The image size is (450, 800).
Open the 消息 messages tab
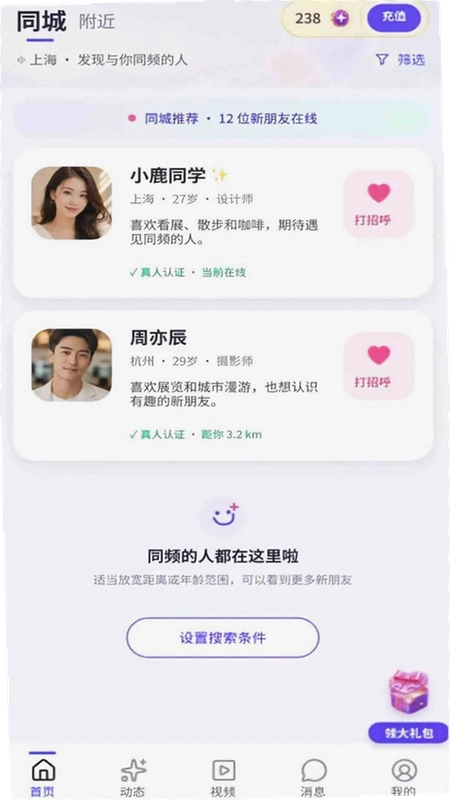tap(313, 777)
